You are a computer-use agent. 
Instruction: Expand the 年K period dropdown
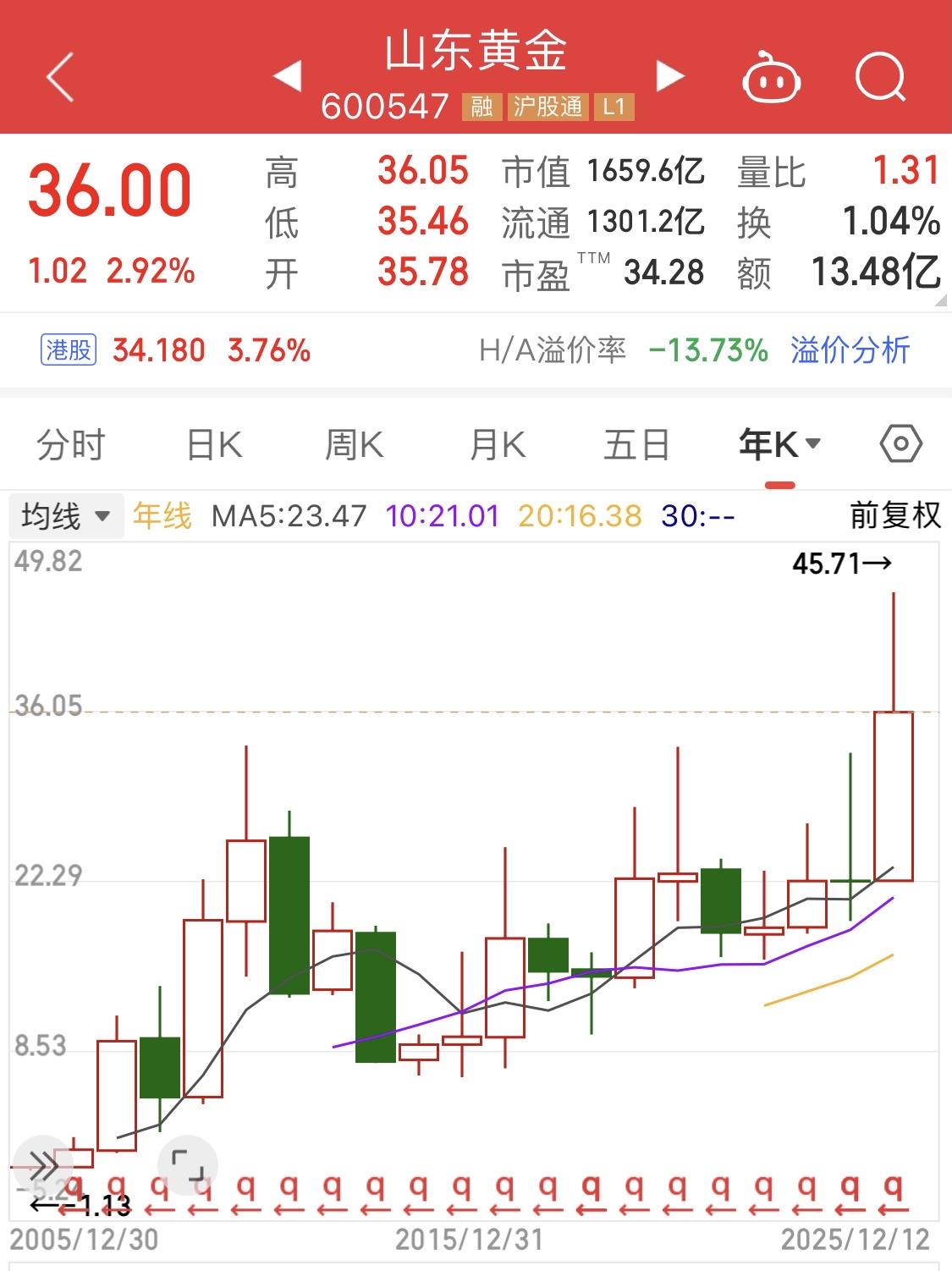[779, 445]
